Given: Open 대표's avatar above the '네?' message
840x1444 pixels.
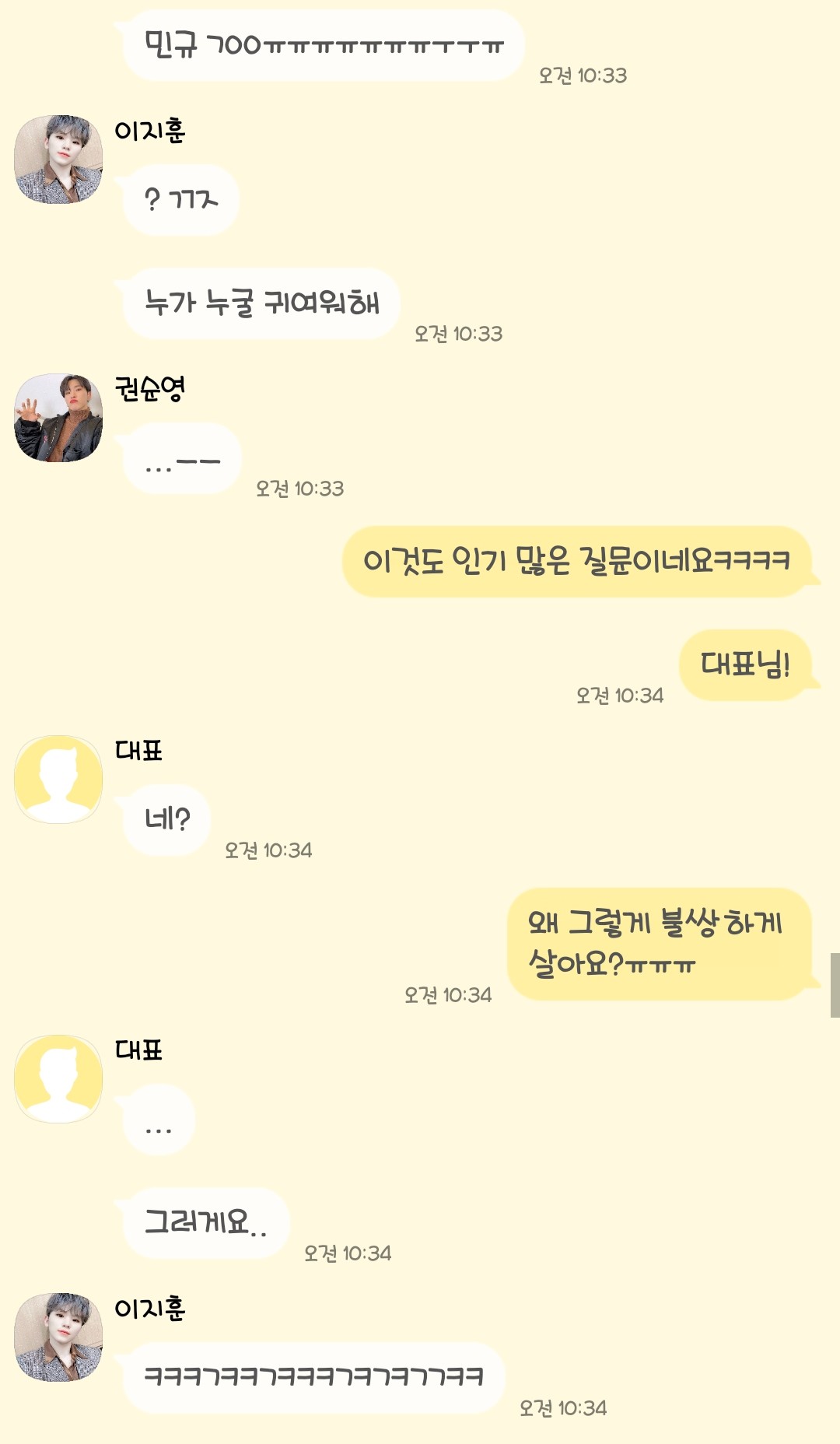Looking at the screenshot, I should click(58, 780).
